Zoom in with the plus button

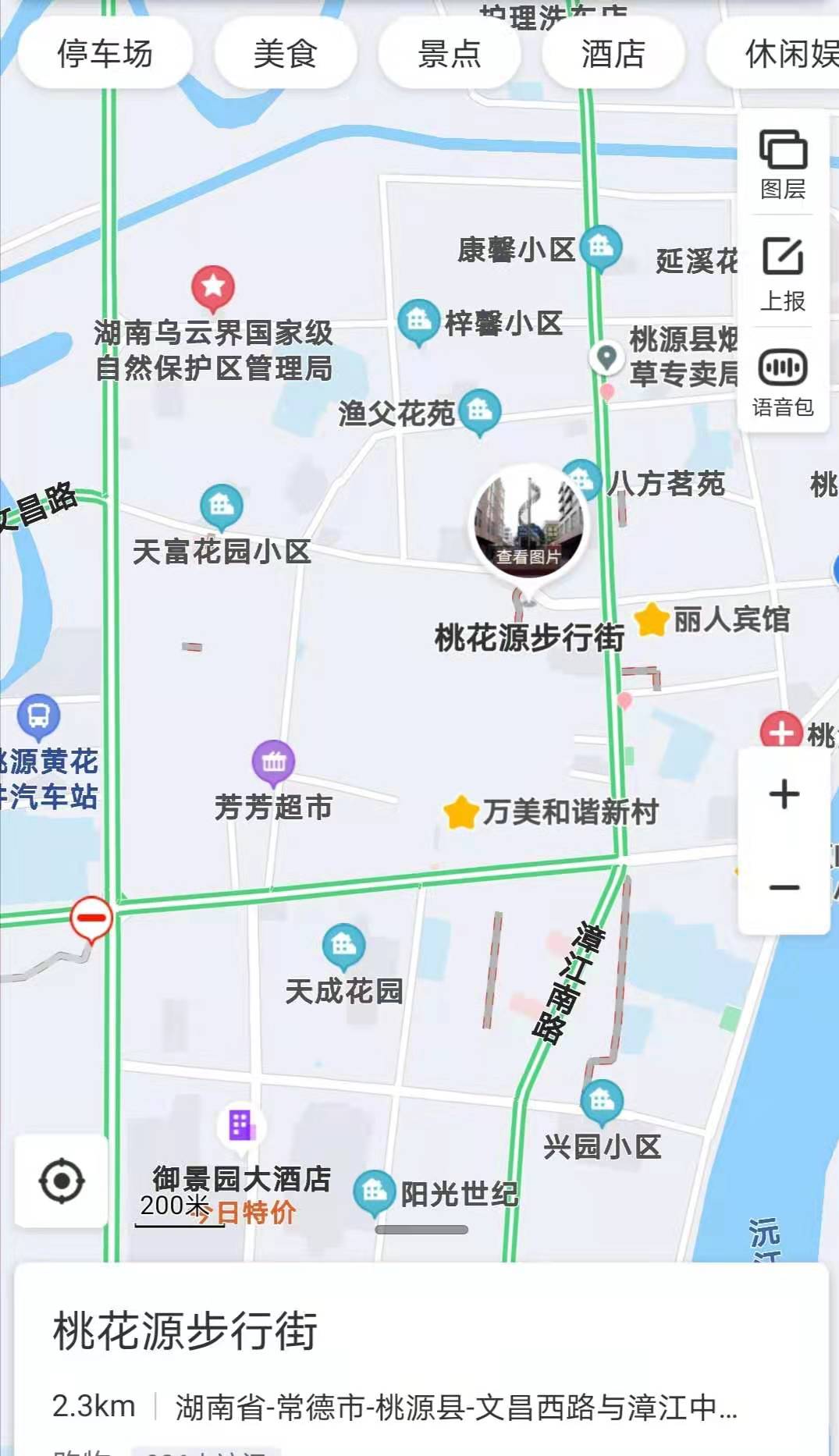click(784, 794)
